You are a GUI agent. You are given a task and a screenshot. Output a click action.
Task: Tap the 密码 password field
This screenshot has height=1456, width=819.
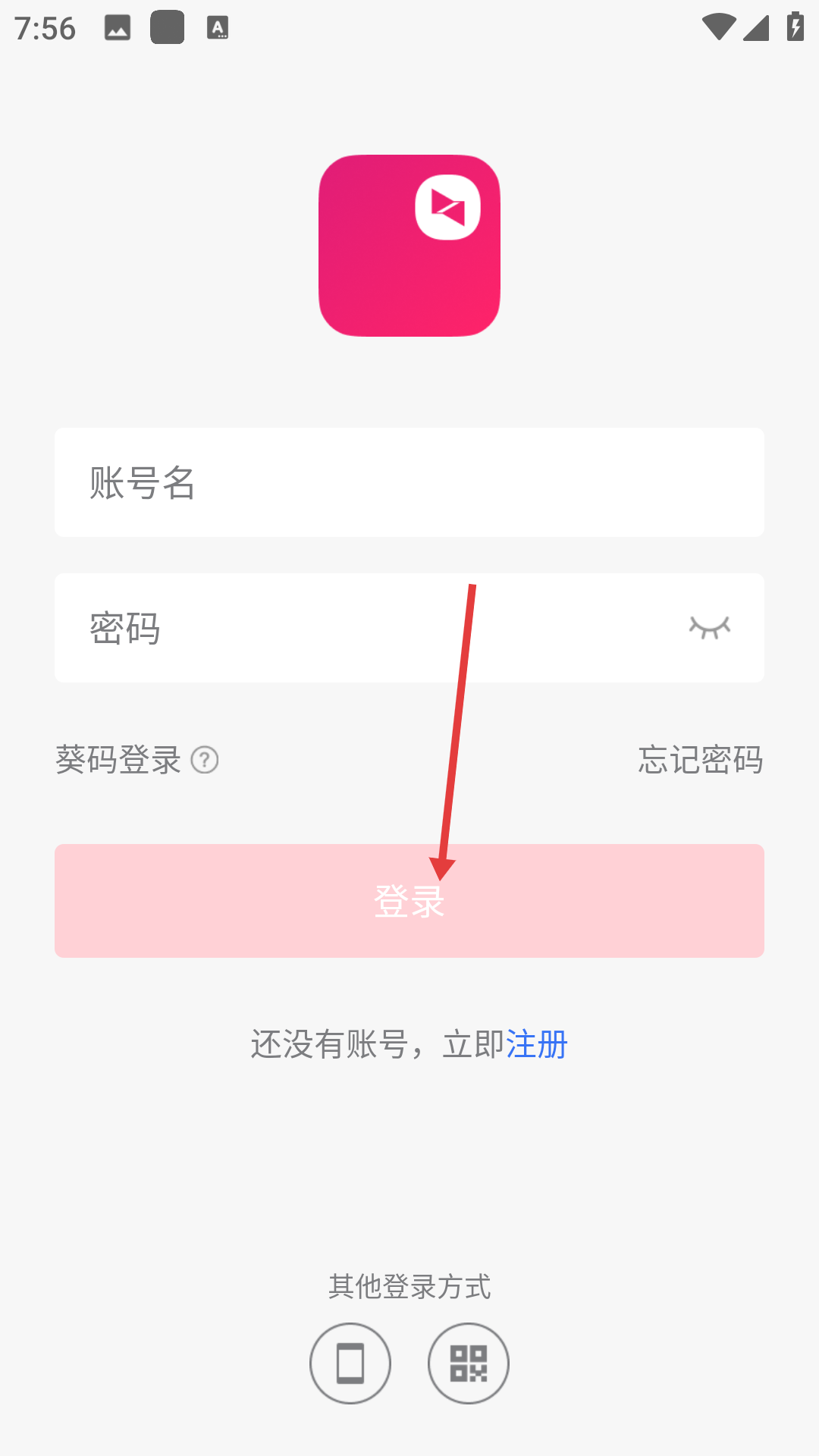(x=364, y=628)
